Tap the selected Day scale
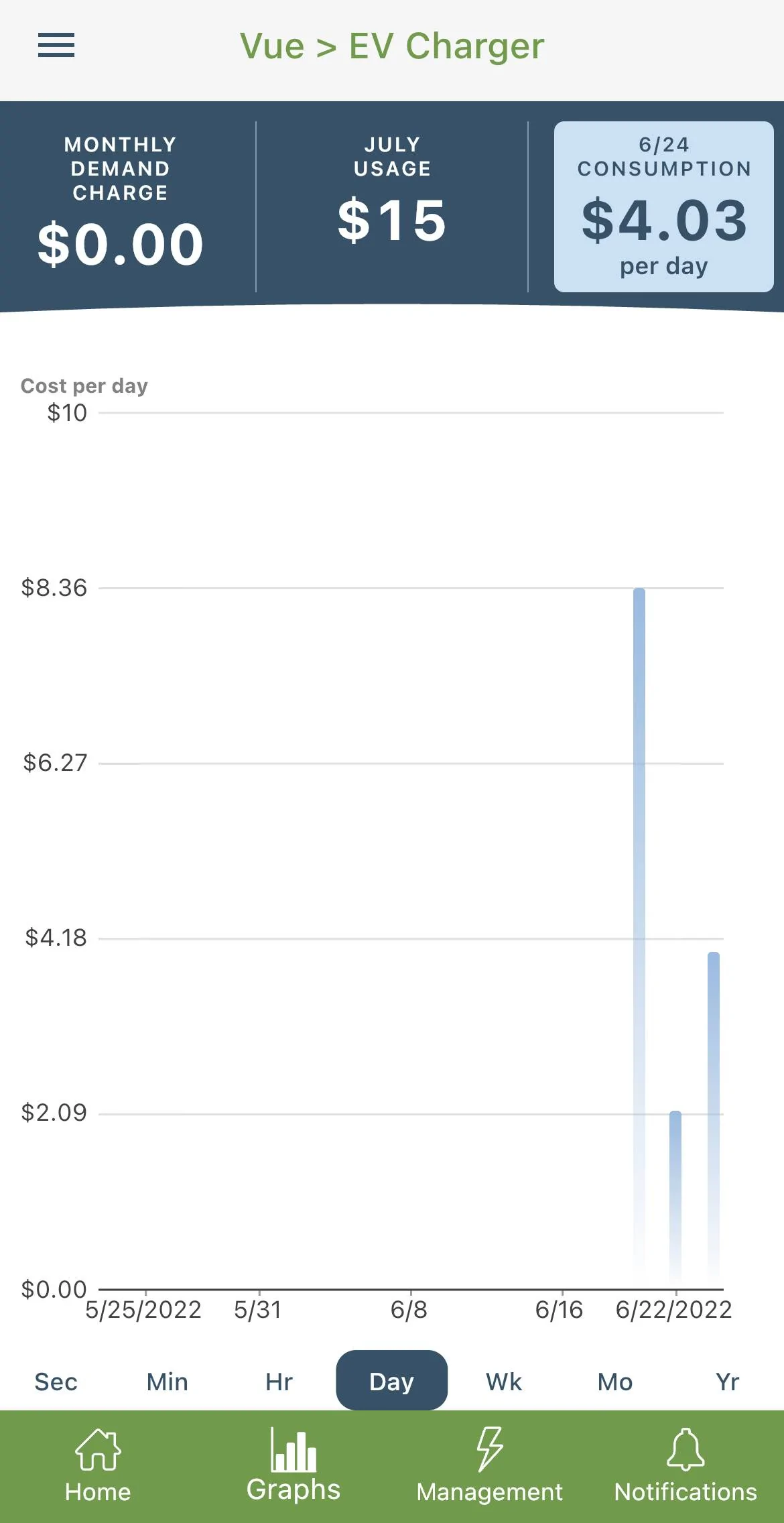 pyautogui.click(x=392, y=1381)
